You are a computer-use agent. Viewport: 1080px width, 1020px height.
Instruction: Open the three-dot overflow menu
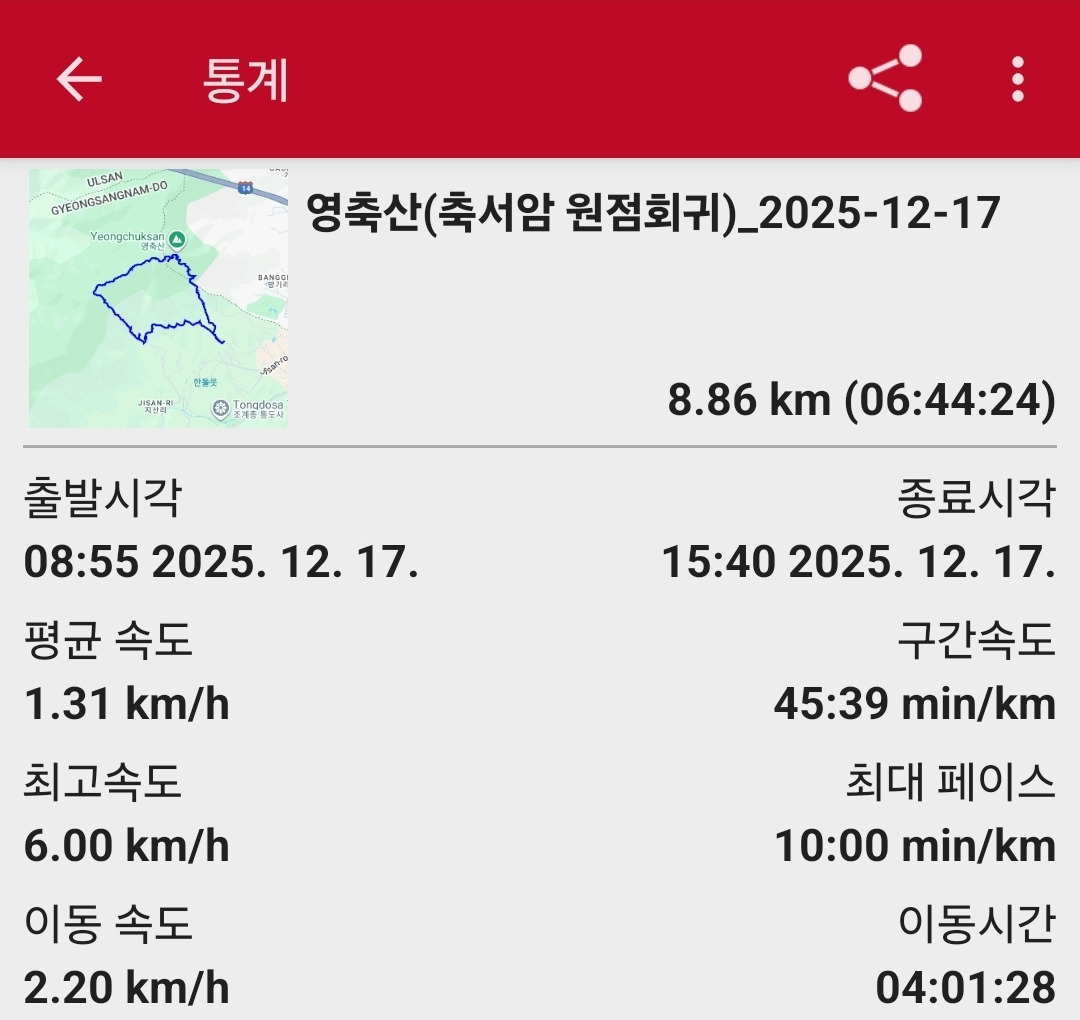pos(1017,79)
